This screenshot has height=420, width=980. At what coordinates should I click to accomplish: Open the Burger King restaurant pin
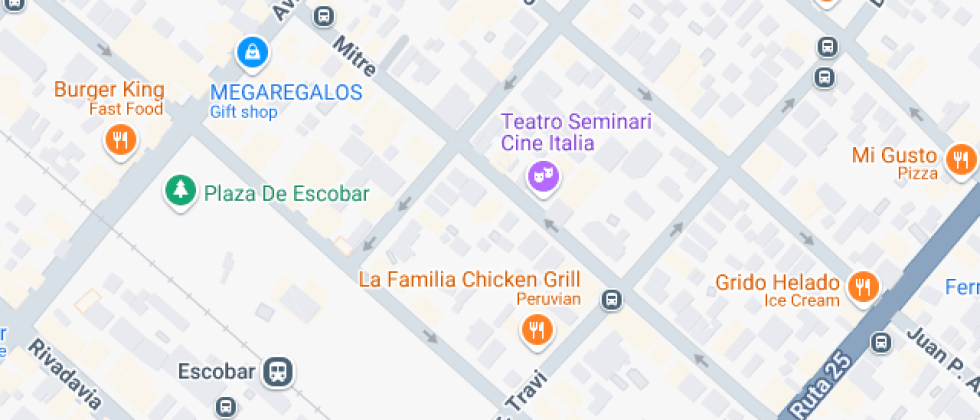(120, 139)
